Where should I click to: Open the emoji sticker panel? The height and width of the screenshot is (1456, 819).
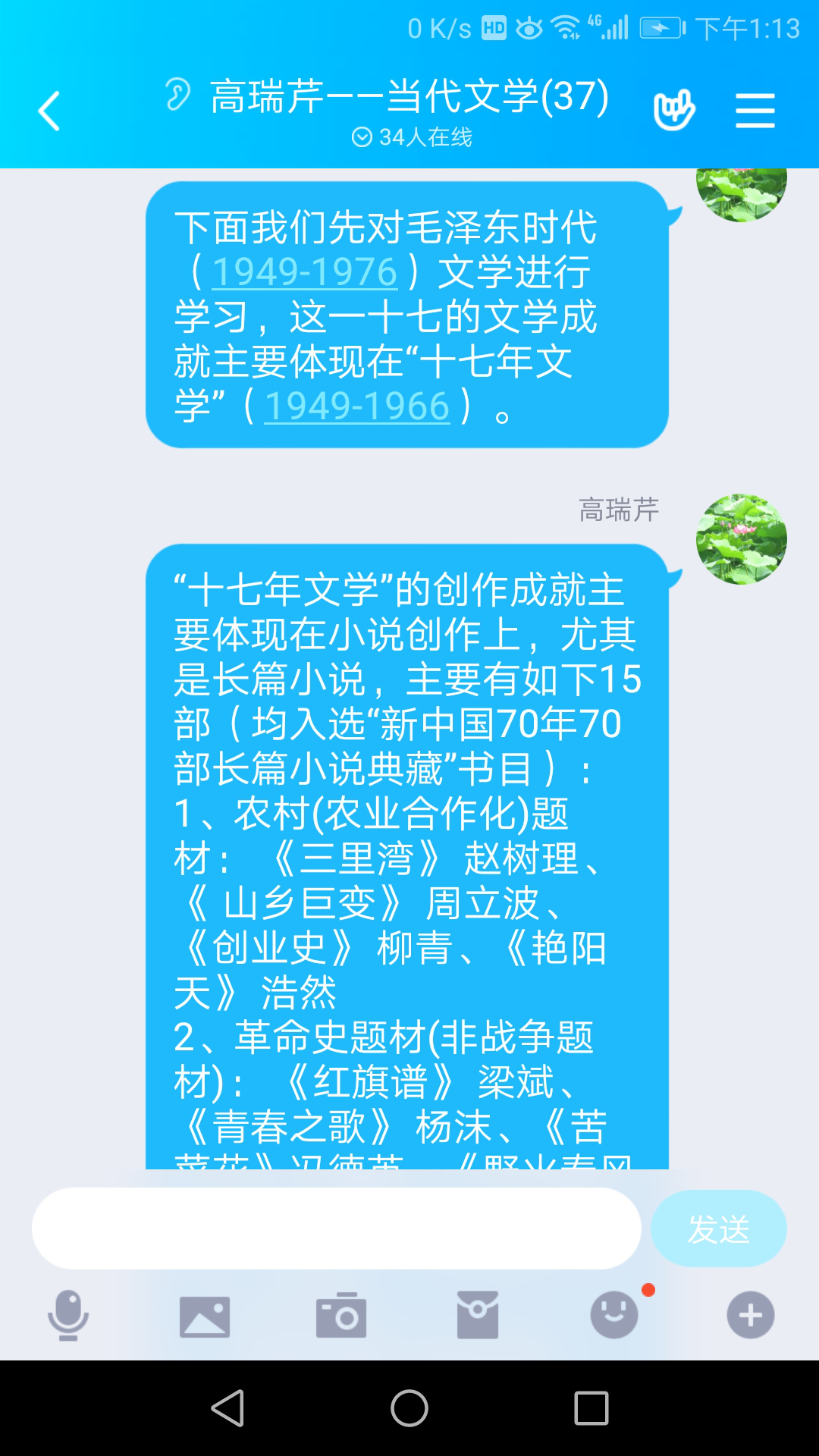point(614,1315)
